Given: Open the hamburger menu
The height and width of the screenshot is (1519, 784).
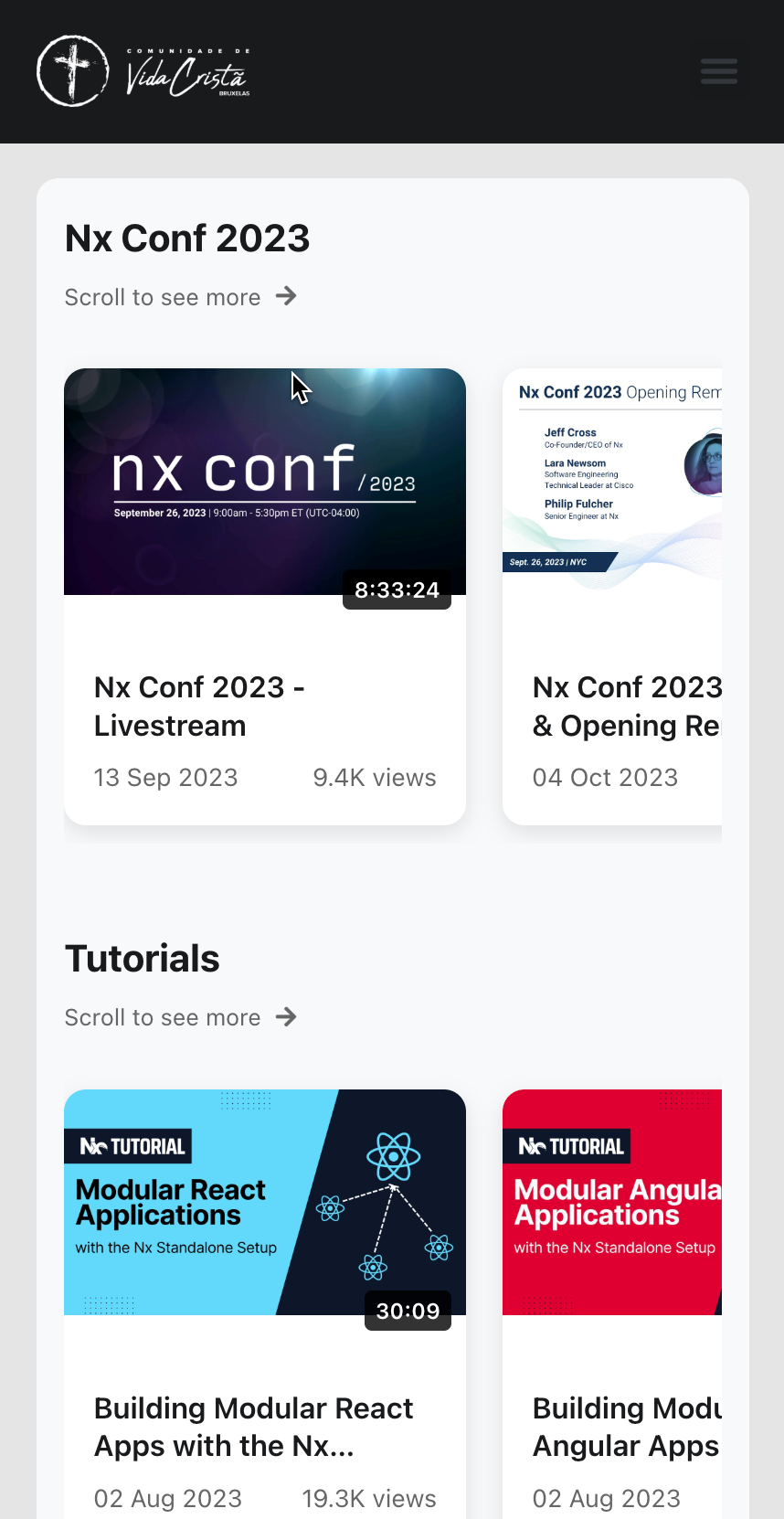Looking at the screenshot, I should tap(719, 71).
